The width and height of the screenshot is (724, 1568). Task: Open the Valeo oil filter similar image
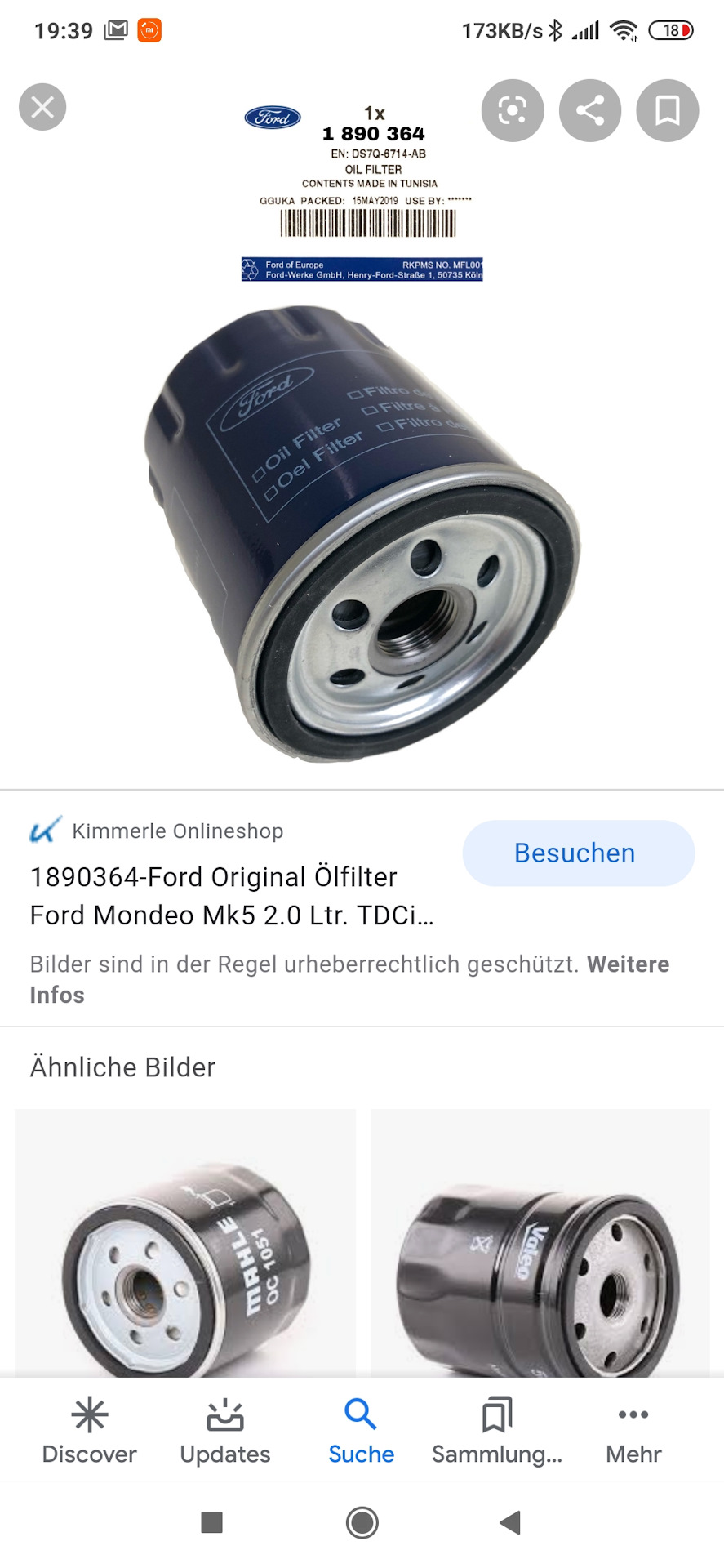point(540,1241)
